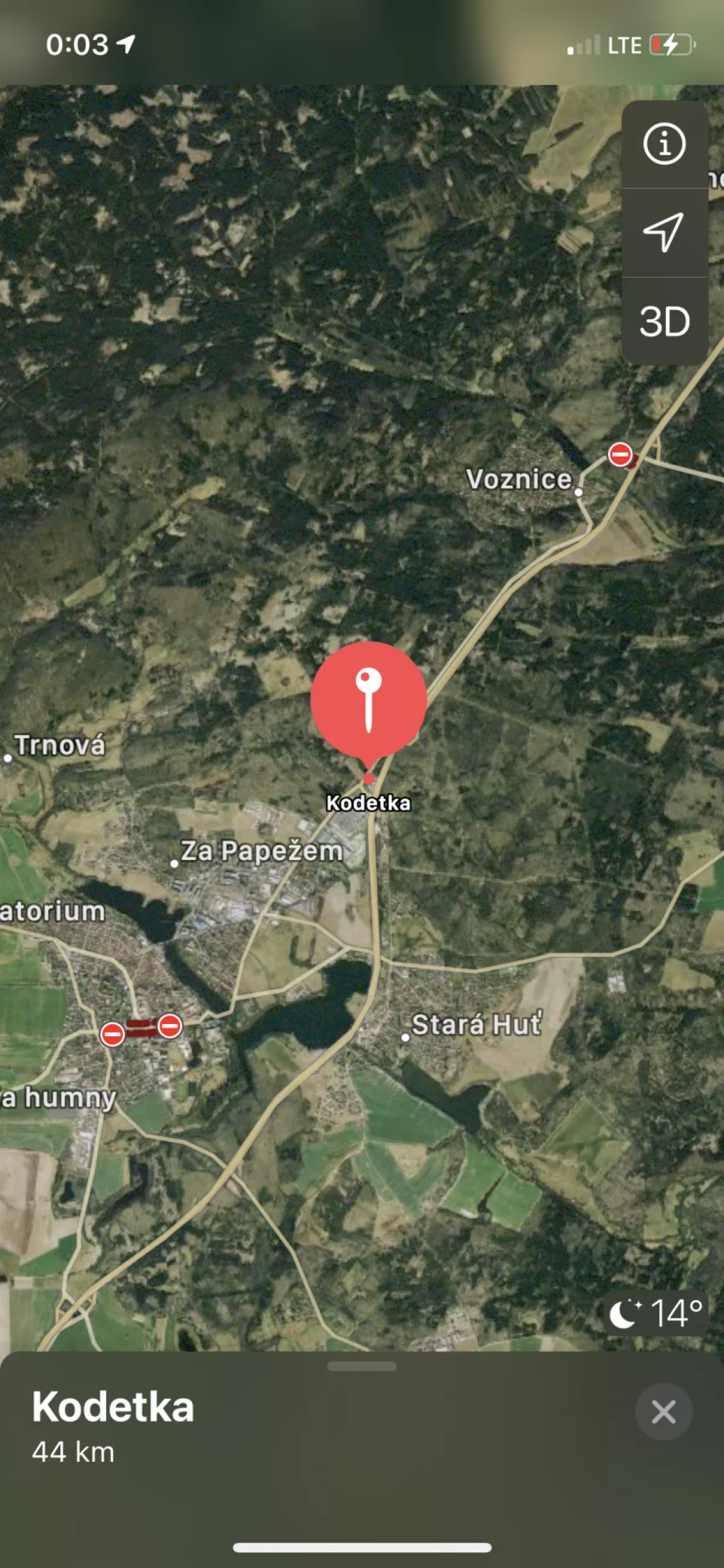
Task: Open the map settings info button
Action: click(x=664, y=144)
